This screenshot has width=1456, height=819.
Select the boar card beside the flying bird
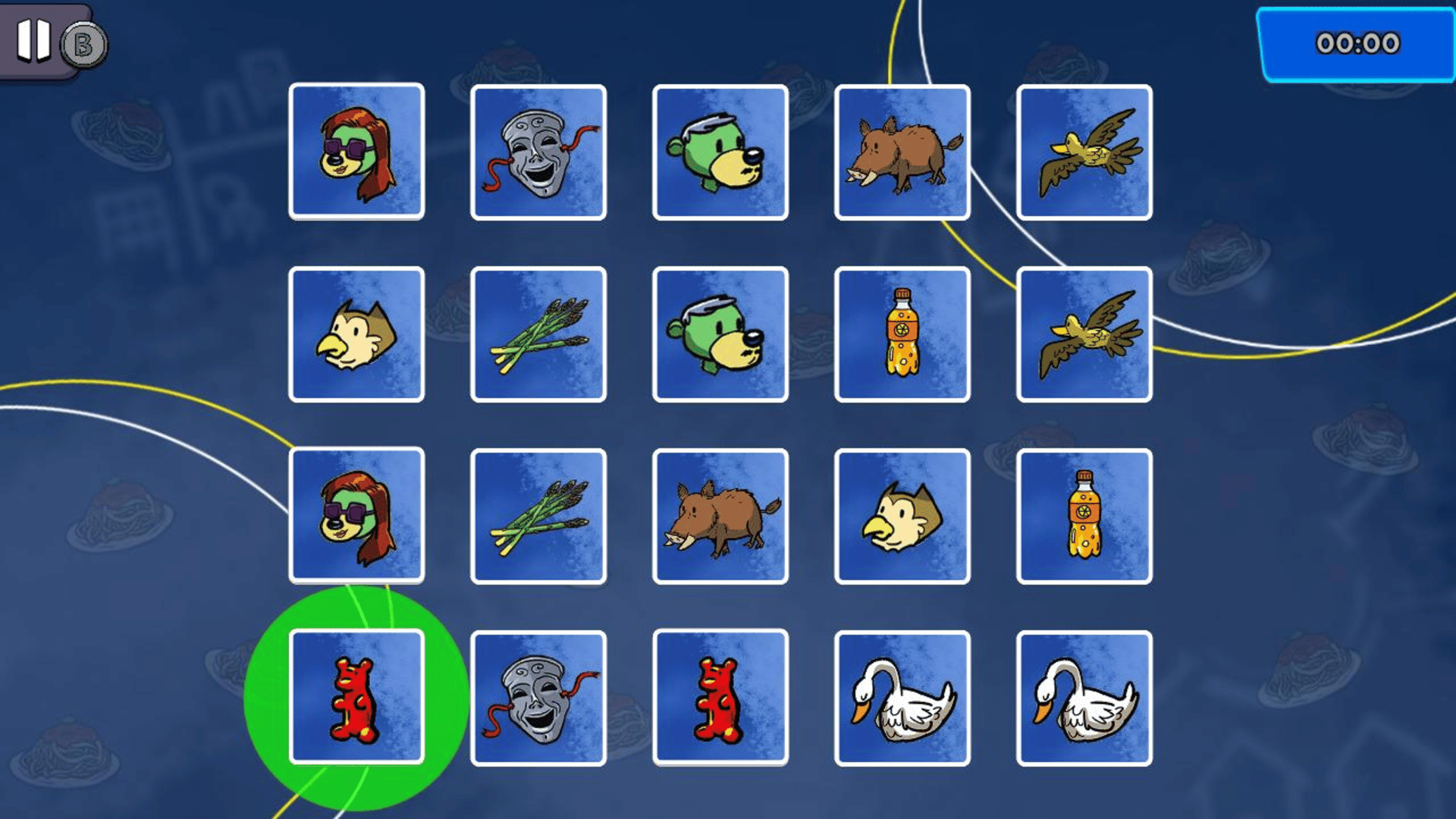[x=902, y=152]
